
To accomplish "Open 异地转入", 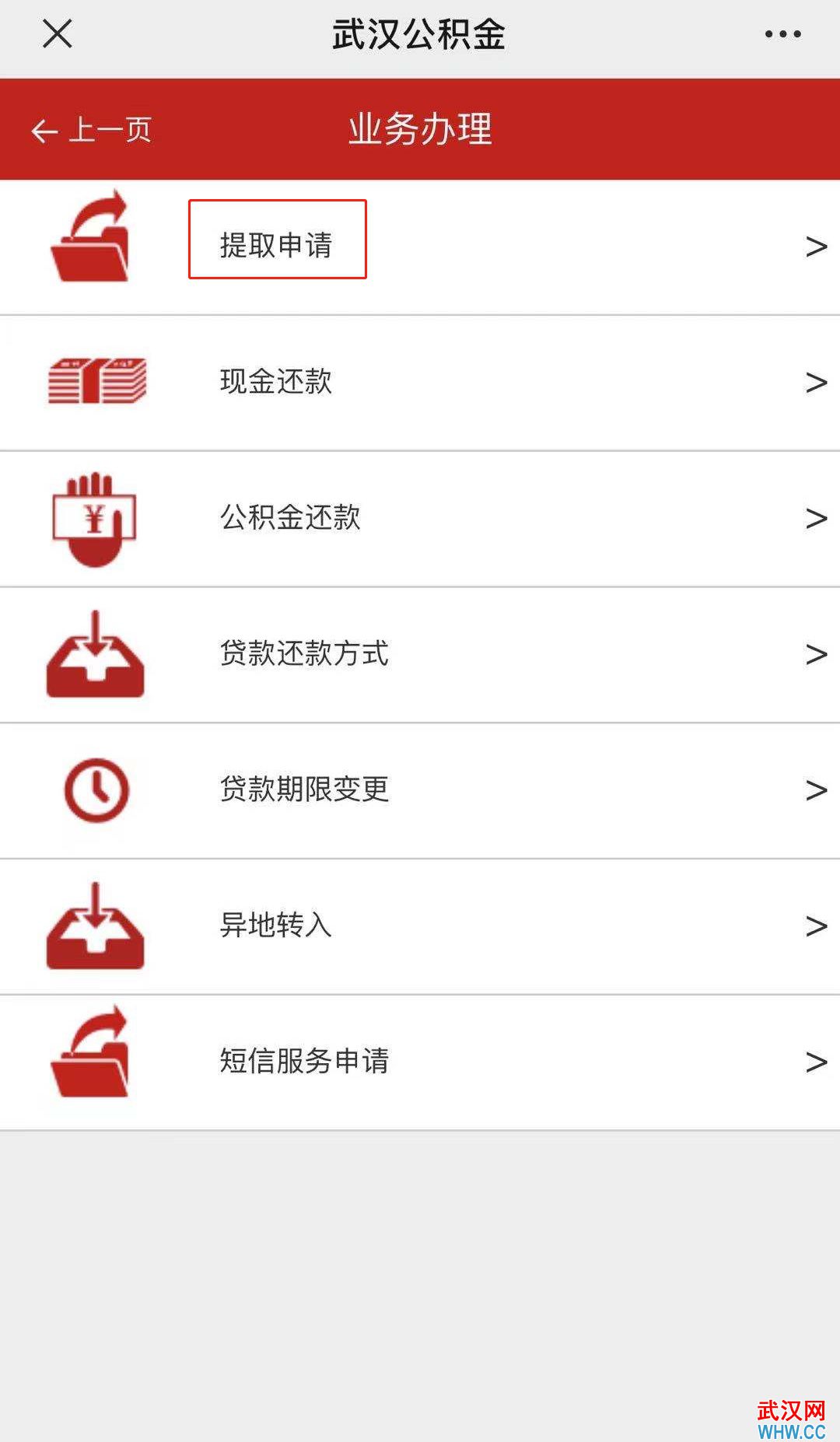I will pos(420,926).
